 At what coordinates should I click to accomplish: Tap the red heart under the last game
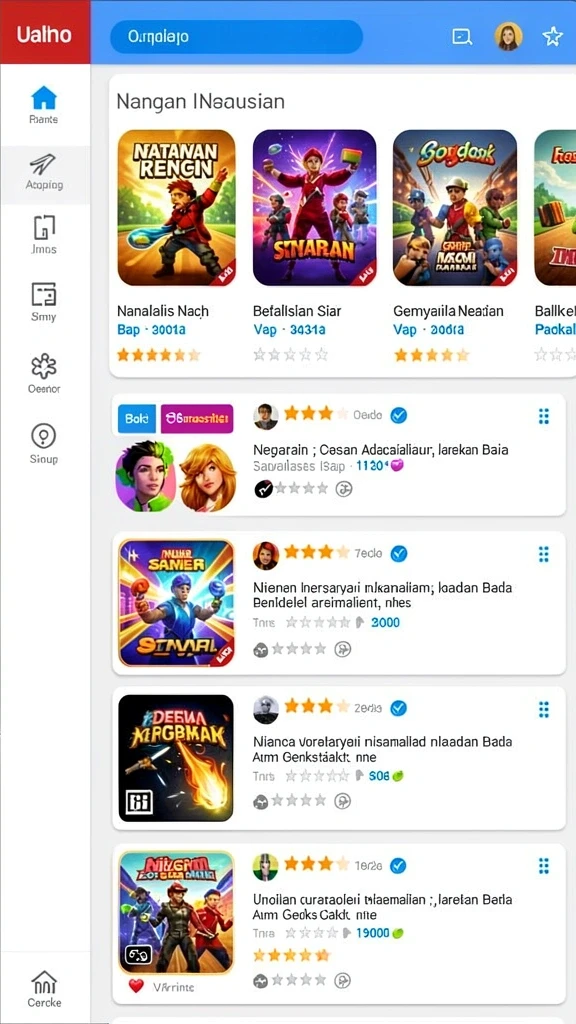136,986
